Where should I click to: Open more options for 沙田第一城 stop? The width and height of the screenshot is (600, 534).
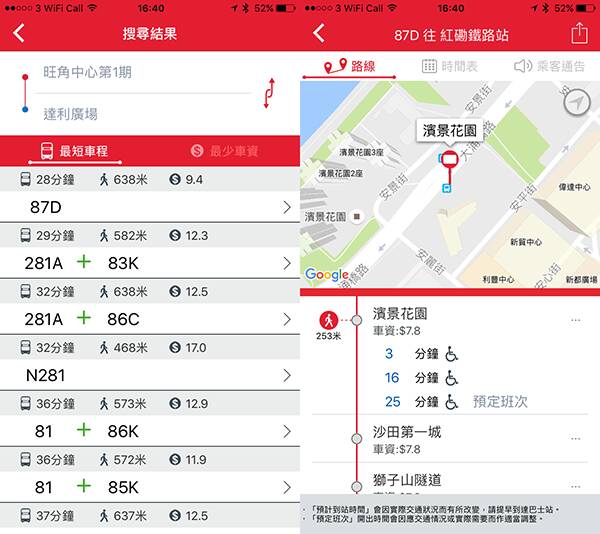pyautogui.click(x=576, y=439)
